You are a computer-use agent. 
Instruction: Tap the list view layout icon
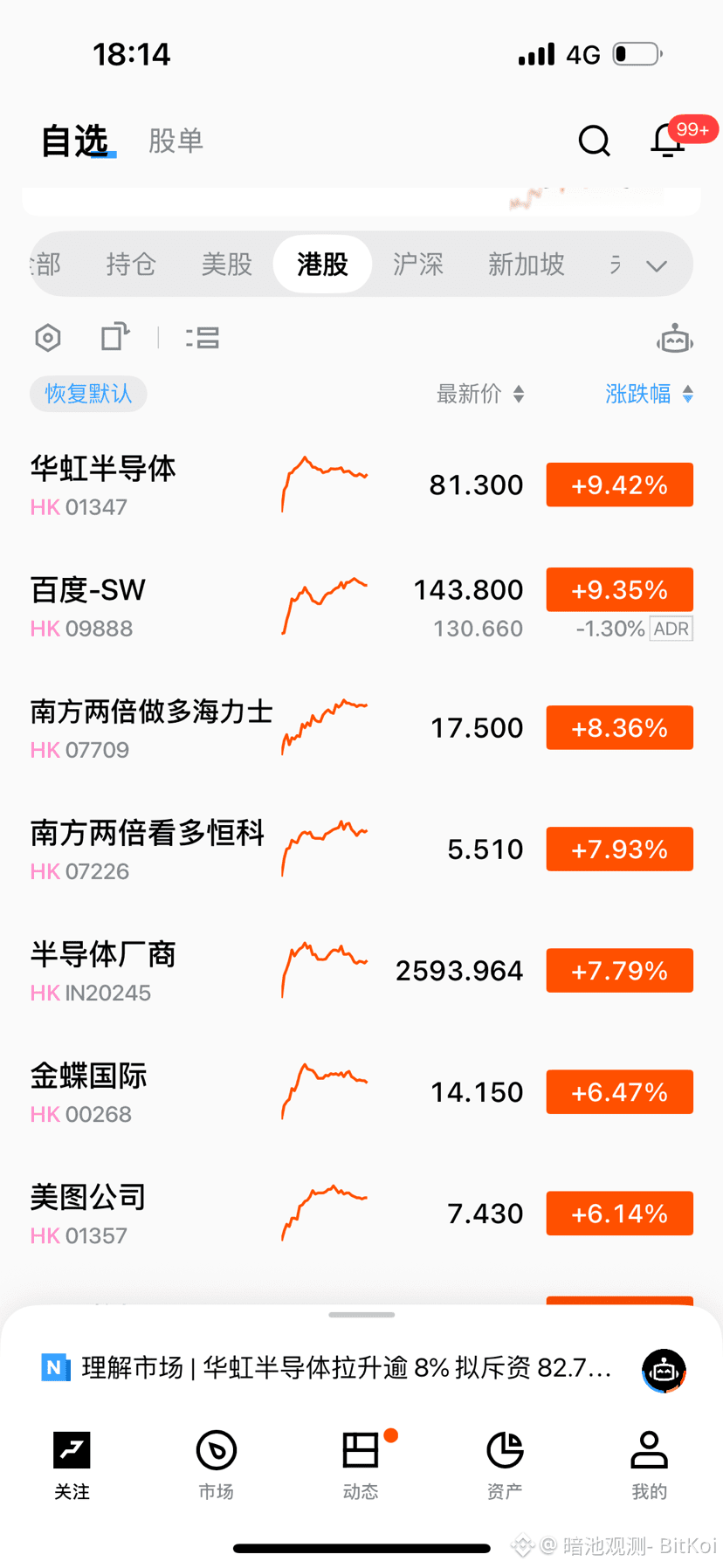[x=203, y=337]
